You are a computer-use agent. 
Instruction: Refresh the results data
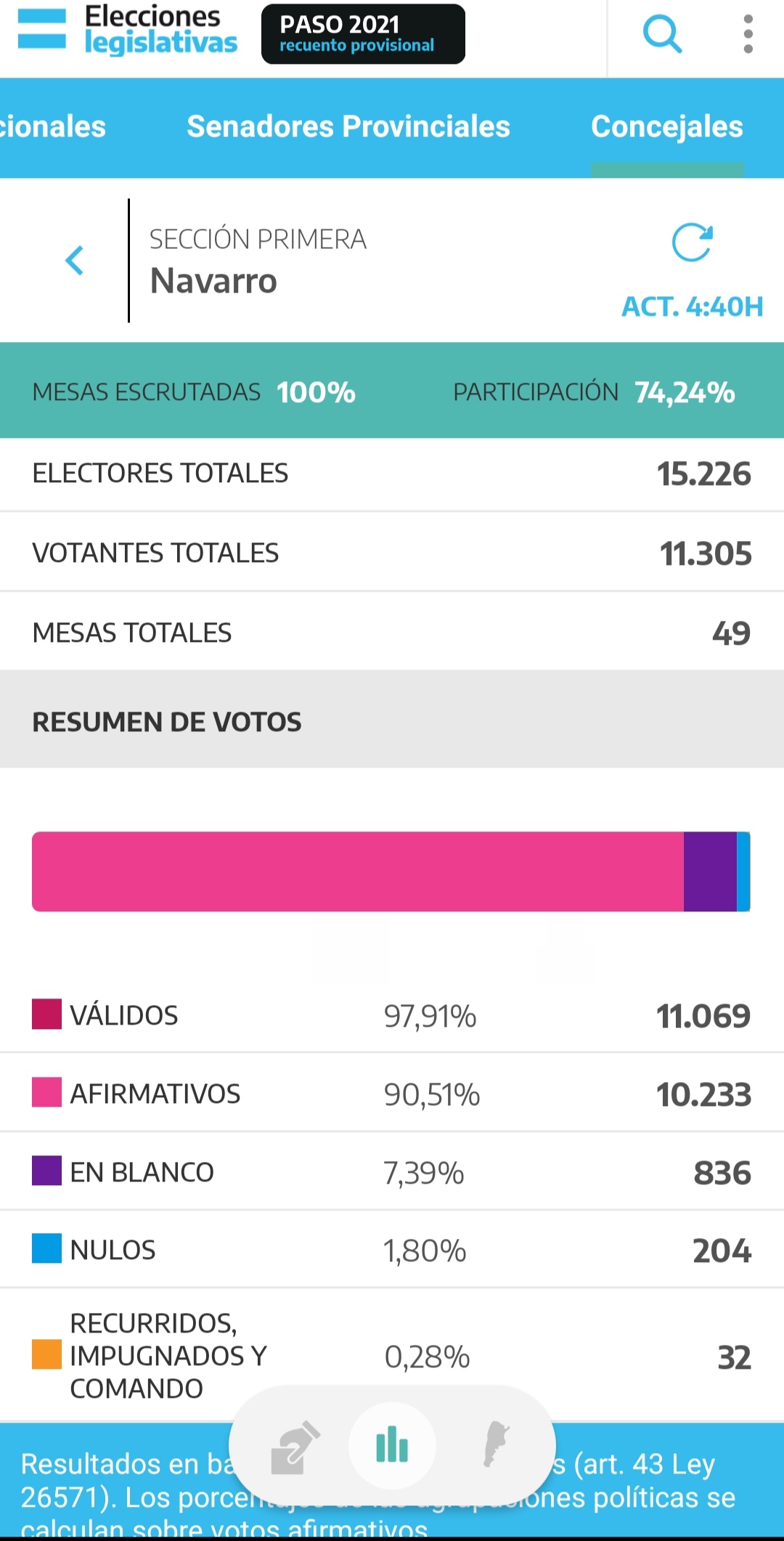(x=692, y=243)
